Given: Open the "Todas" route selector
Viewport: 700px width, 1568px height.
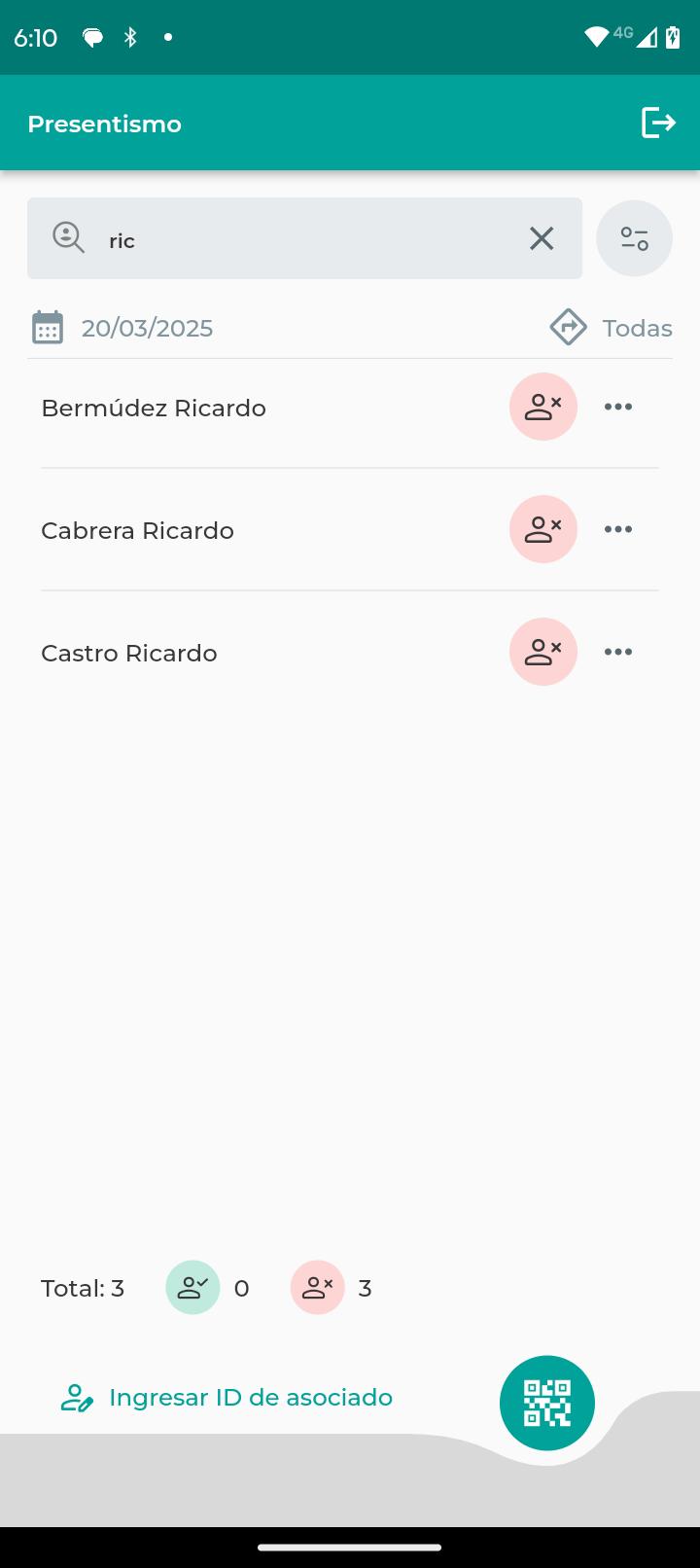Looking at the screenshot, I should [x=612, y=328].
